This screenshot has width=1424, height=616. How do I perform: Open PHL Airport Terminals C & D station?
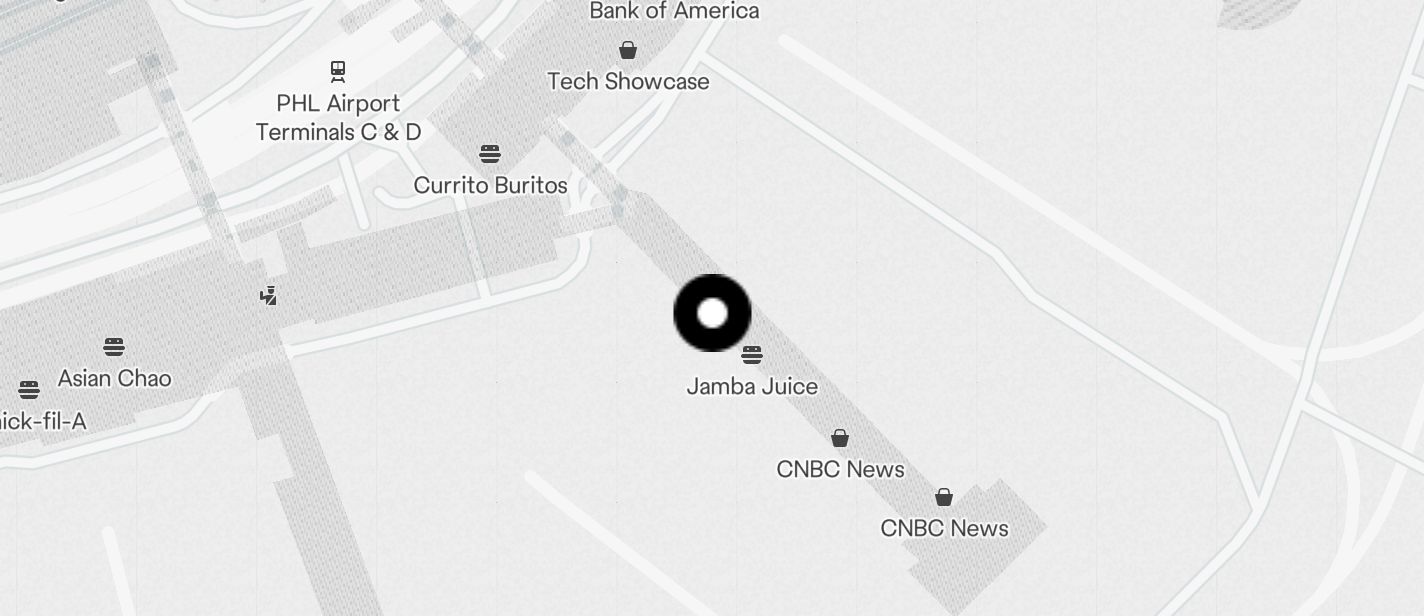pos(338,71)
